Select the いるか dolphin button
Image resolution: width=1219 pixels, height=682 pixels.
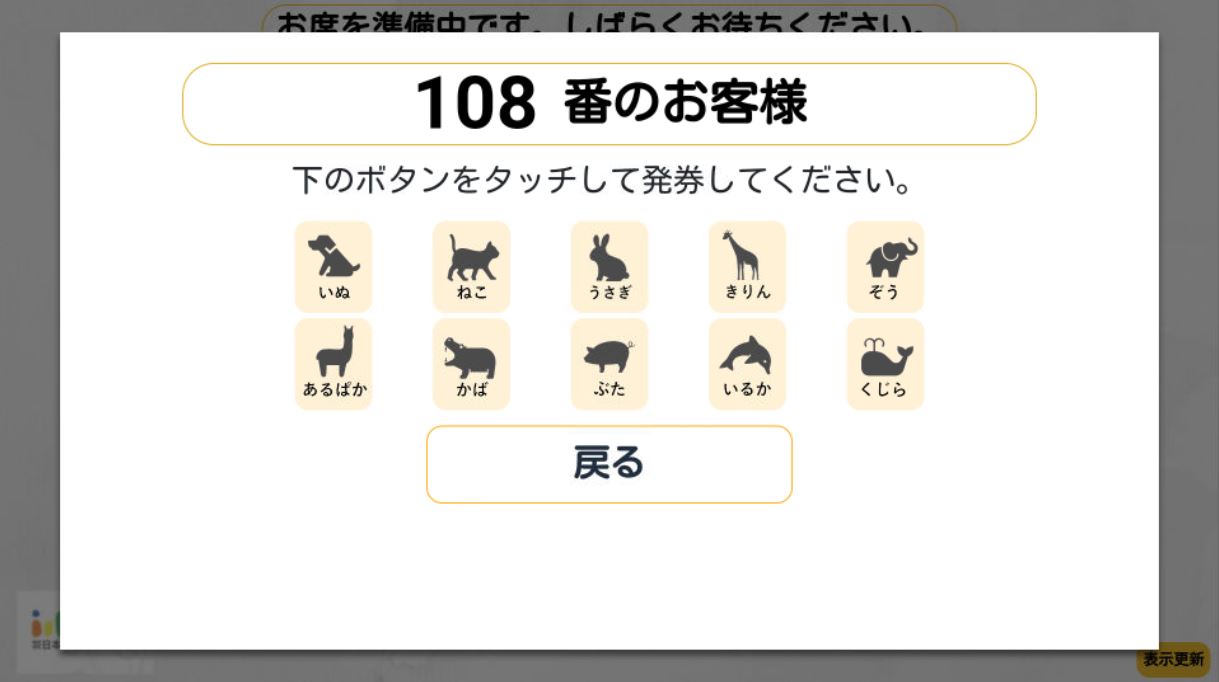coord(747,364)
